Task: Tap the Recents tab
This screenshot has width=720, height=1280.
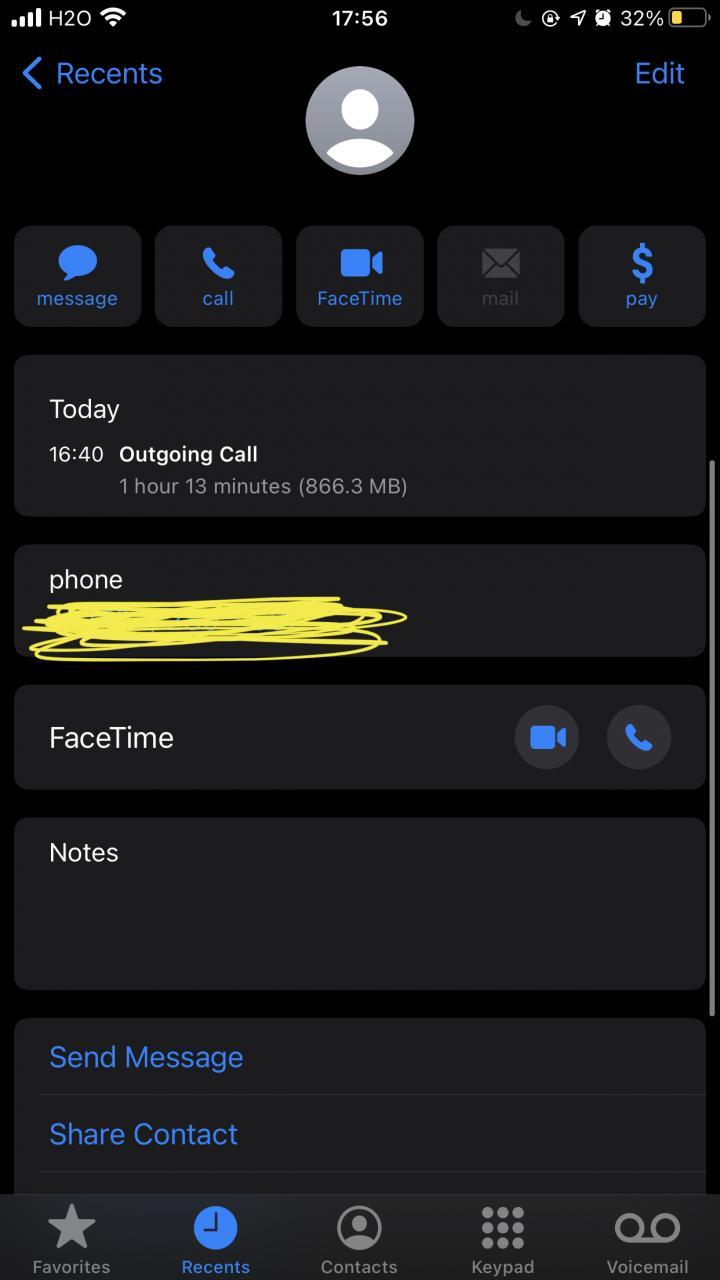Action: tap(215, 1239)
